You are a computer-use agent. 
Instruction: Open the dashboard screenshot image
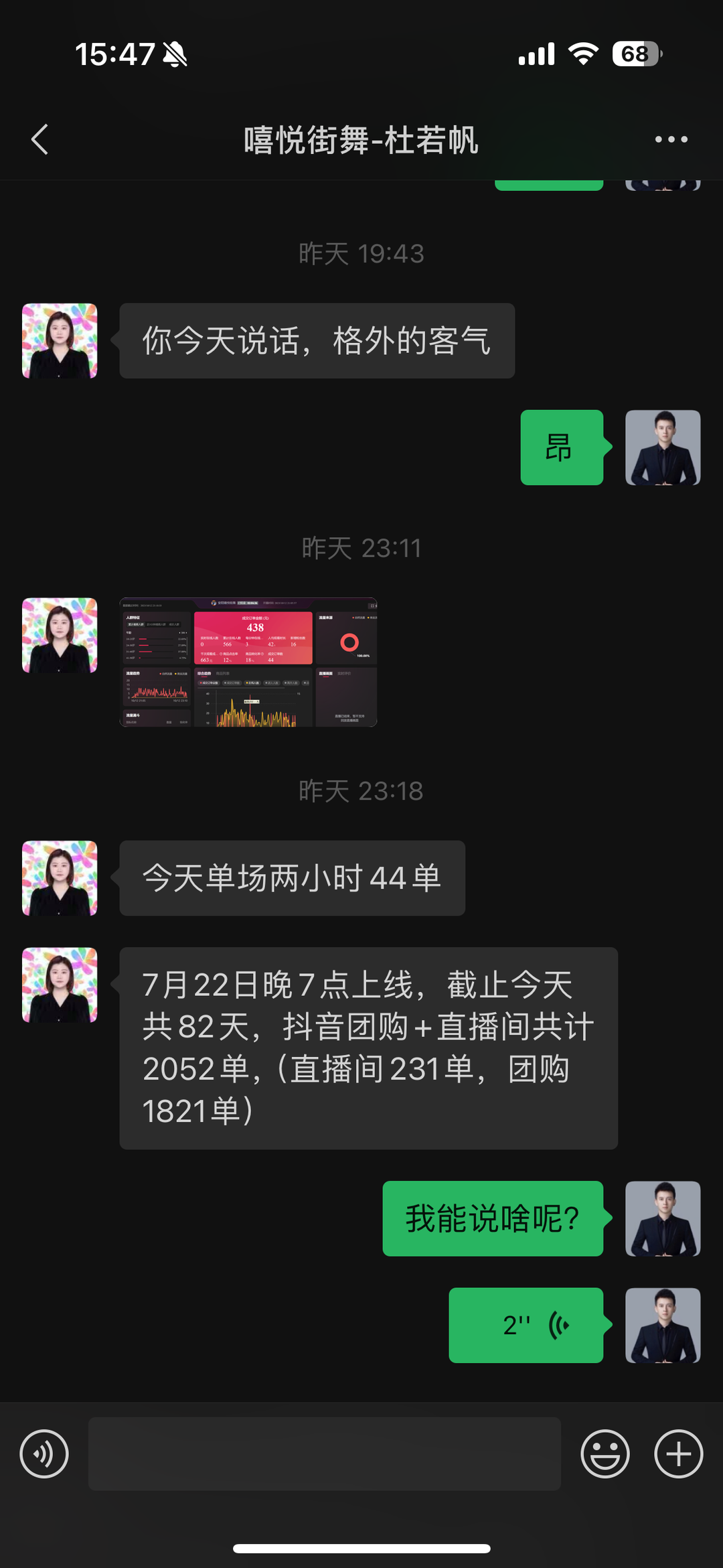pyautogui.click(x=248, y=662)
